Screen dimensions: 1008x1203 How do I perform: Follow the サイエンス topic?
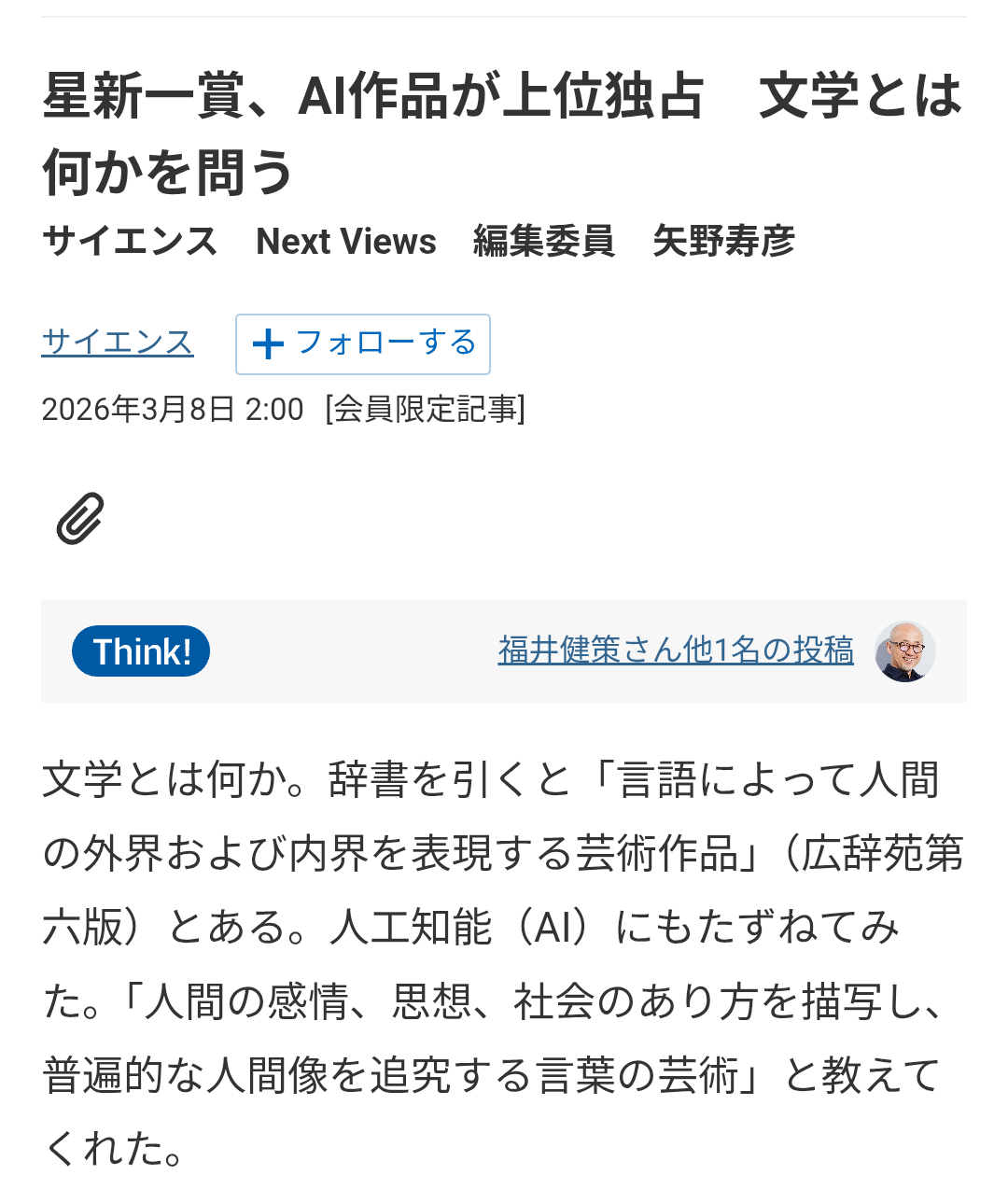363,344
